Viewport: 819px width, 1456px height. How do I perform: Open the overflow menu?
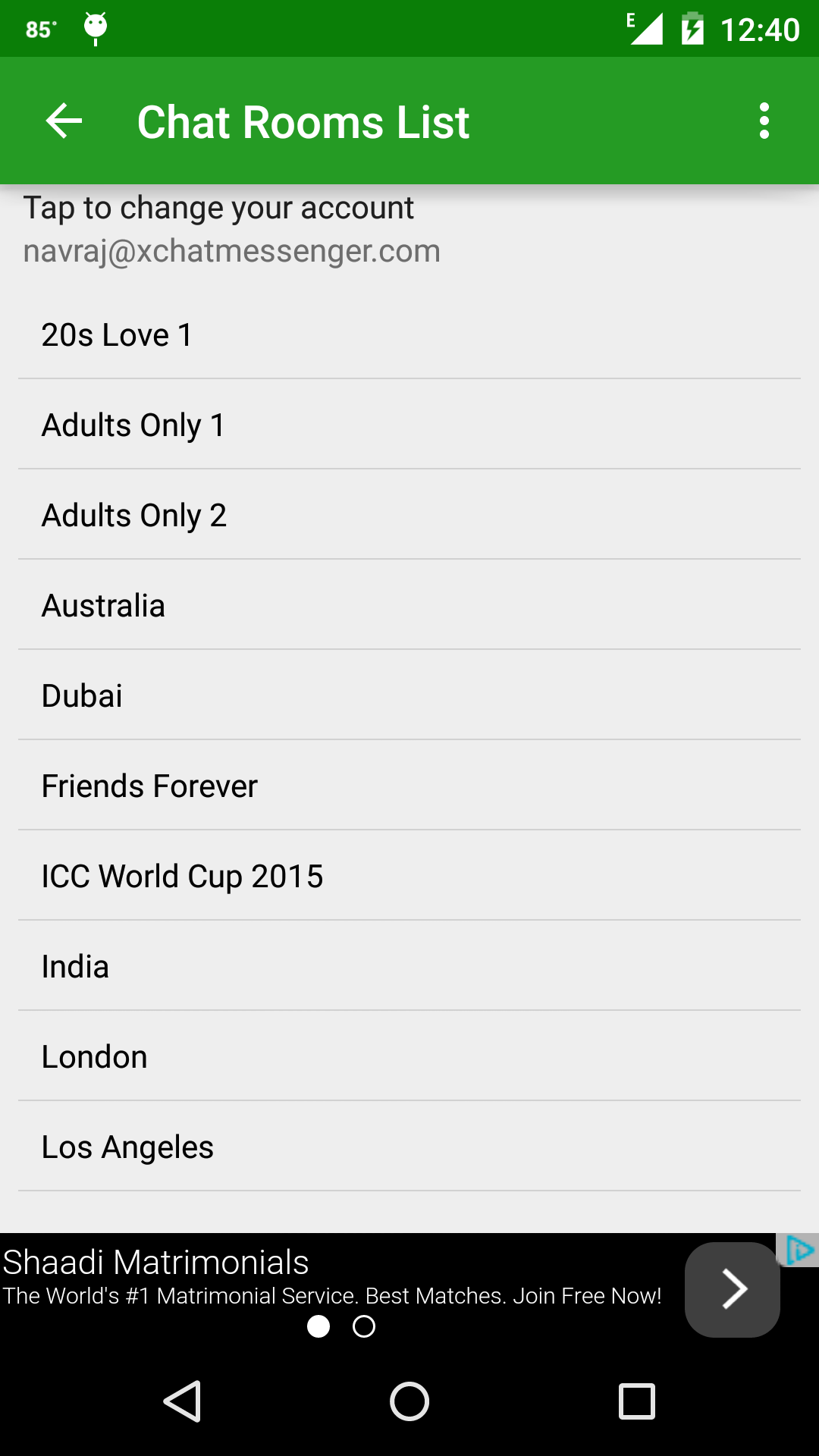pyautogui.click(x=764, y=121)
